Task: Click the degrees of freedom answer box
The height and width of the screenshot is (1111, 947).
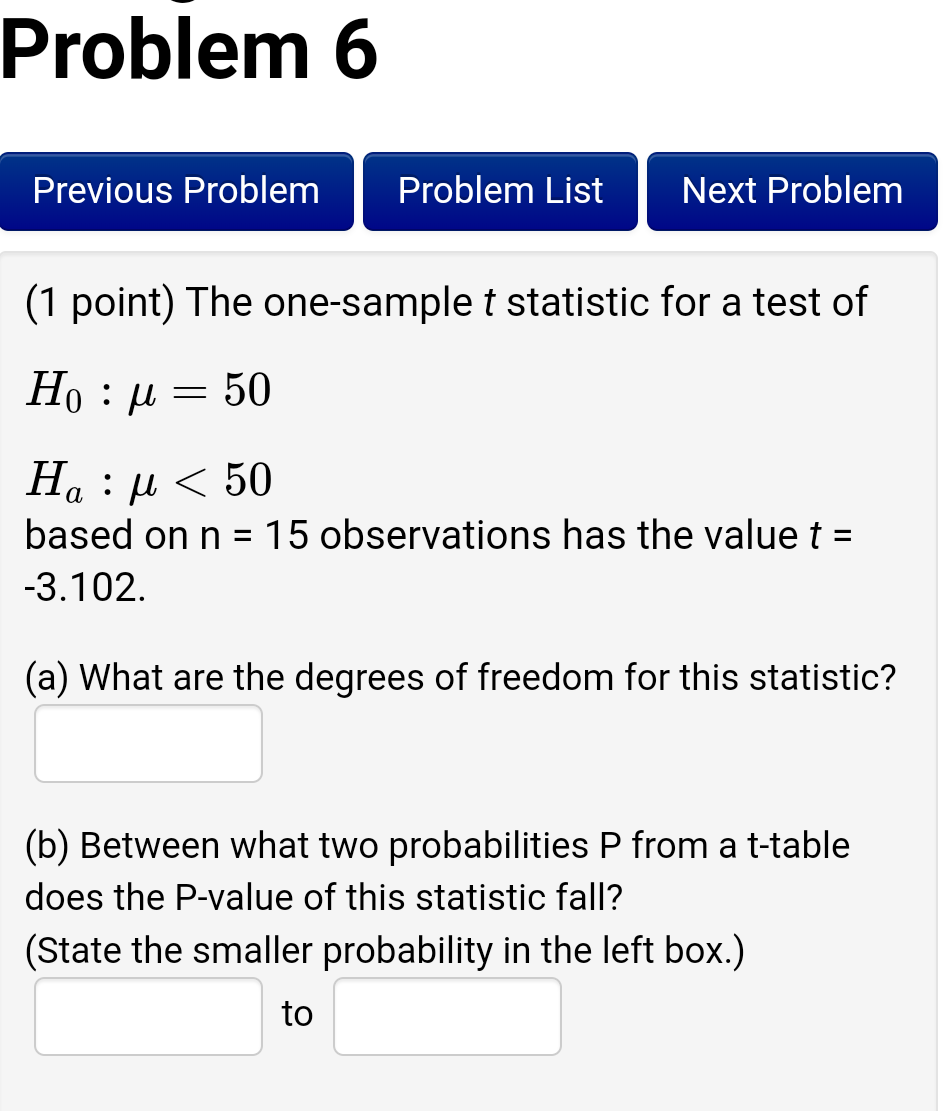Action: point(148,743)
